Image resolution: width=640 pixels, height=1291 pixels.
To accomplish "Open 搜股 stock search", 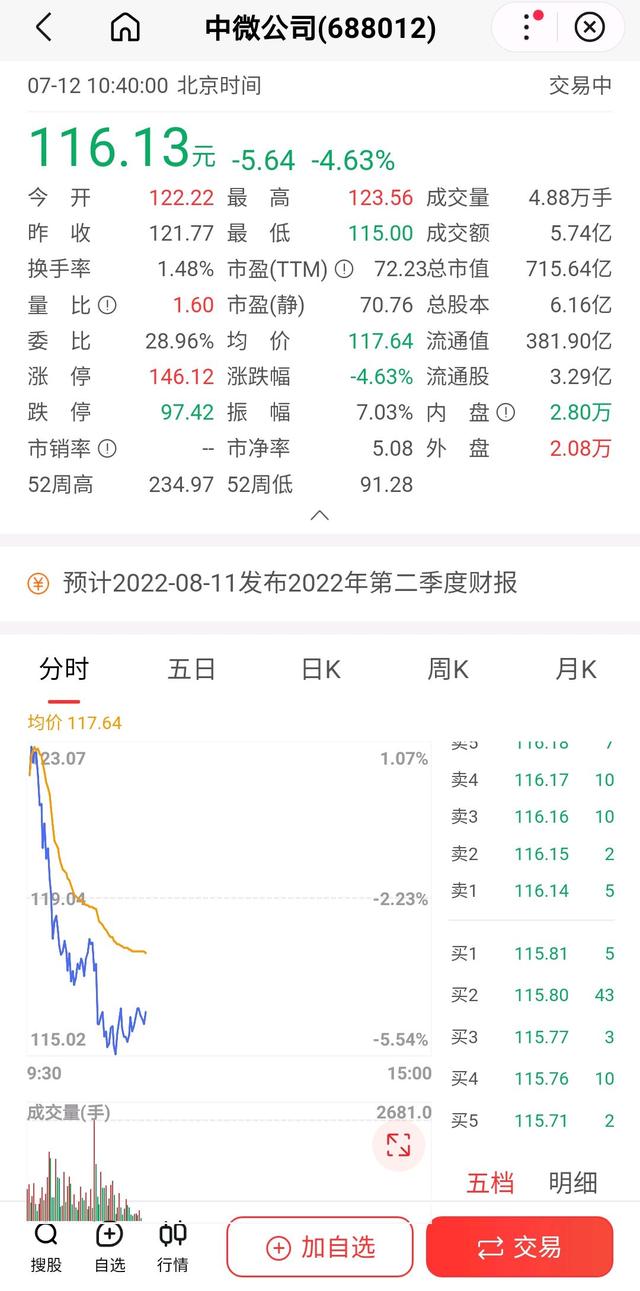I will click(x=46, y=1246).
